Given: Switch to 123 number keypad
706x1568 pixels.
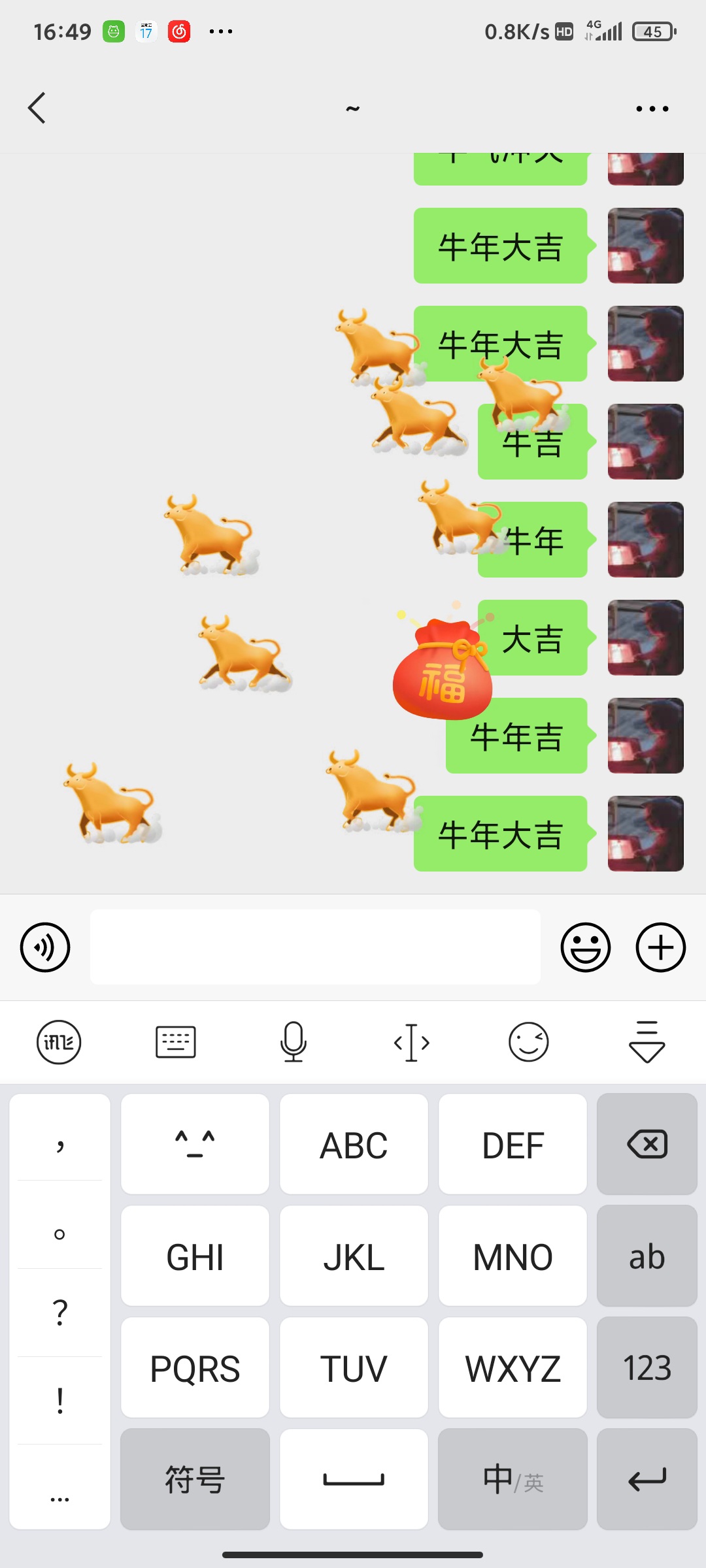Looking at the screenshot, I should click(x=647, y=1367).
